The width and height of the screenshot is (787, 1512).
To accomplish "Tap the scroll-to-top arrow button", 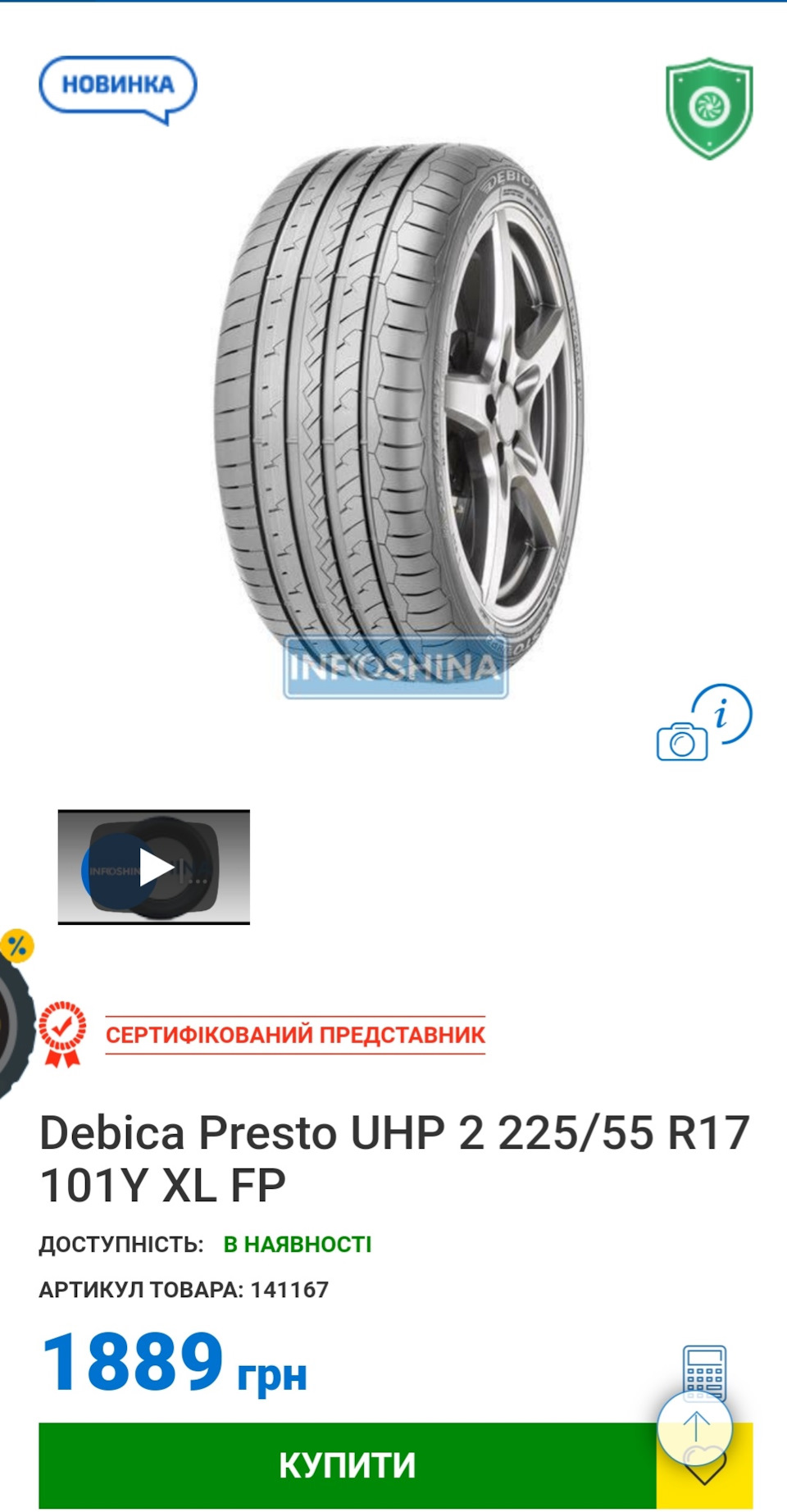I will pos(694,1428).
